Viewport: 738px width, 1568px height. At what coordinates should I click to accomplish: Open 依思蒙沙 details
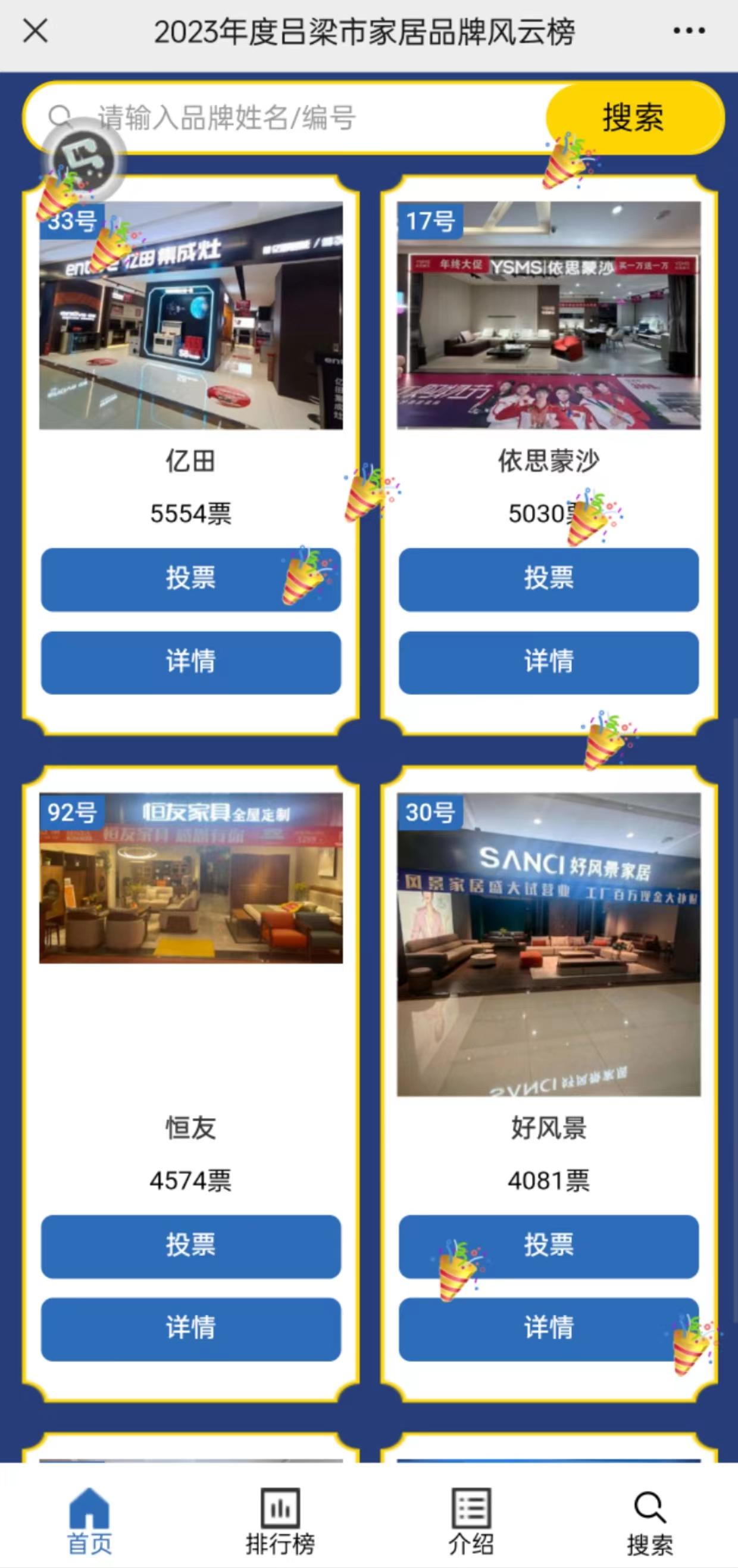pyautogui.click(x=548, y=662)
